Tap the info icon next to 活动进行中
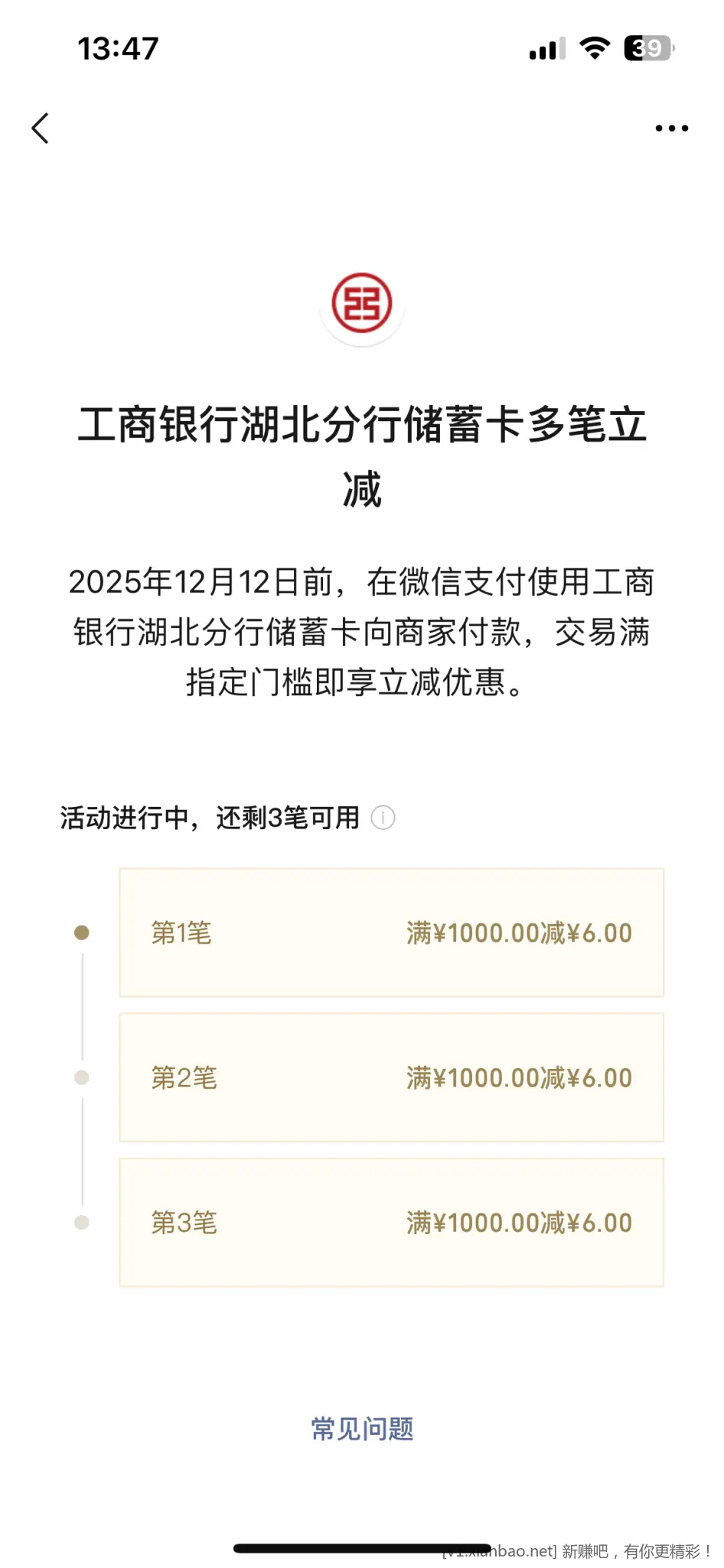This screenshot has height=1568, width=724. [x=383, y=818]
